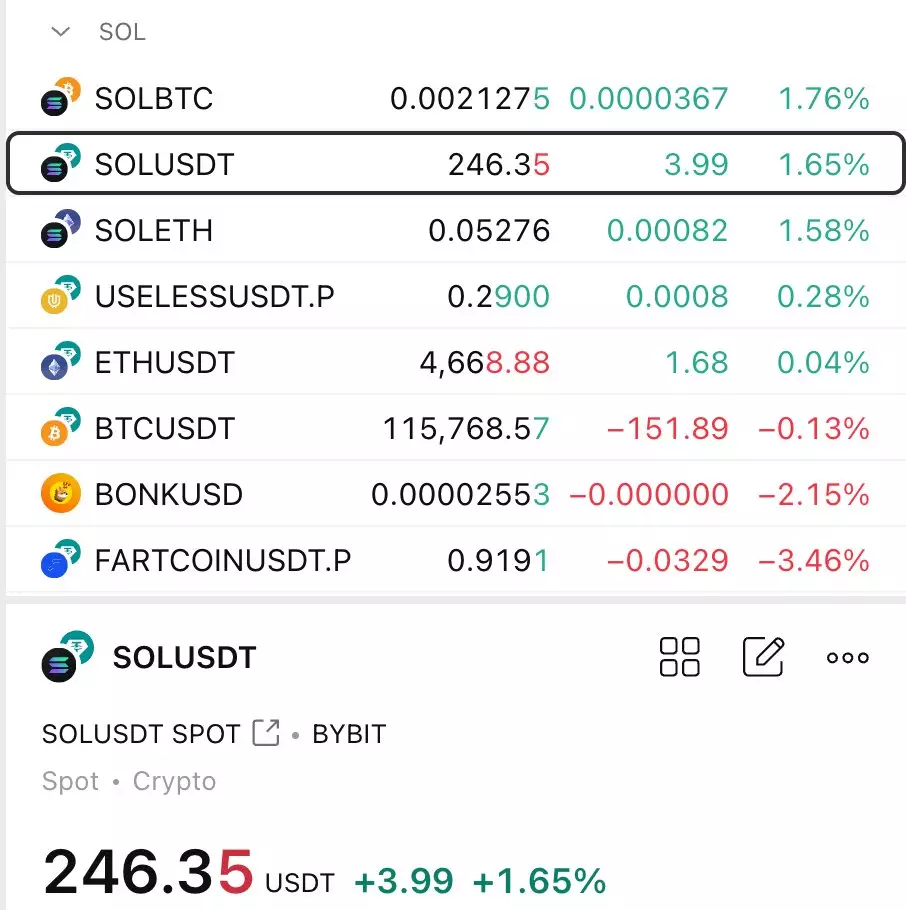Collapse the SOL watchlist section

pos(61,32)
